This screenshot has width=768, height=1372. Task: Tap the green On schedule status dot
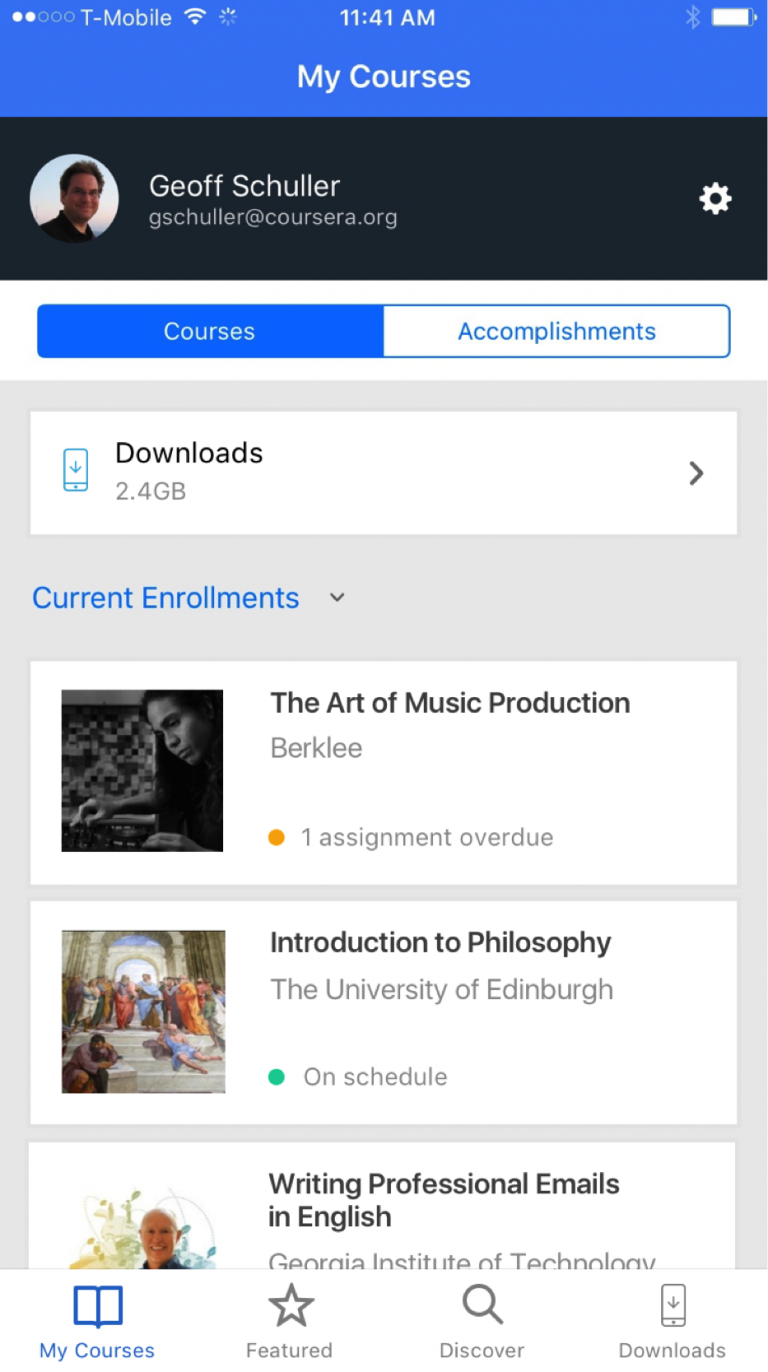276,1077
